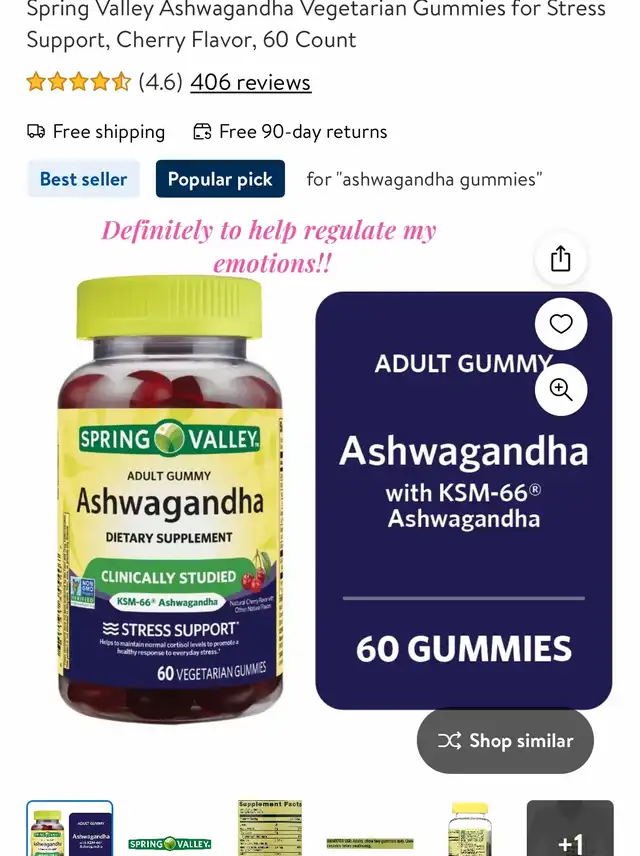Add product to favorites with heart icon
Viewport: 640px width, 856px height.
coord(560,323)
